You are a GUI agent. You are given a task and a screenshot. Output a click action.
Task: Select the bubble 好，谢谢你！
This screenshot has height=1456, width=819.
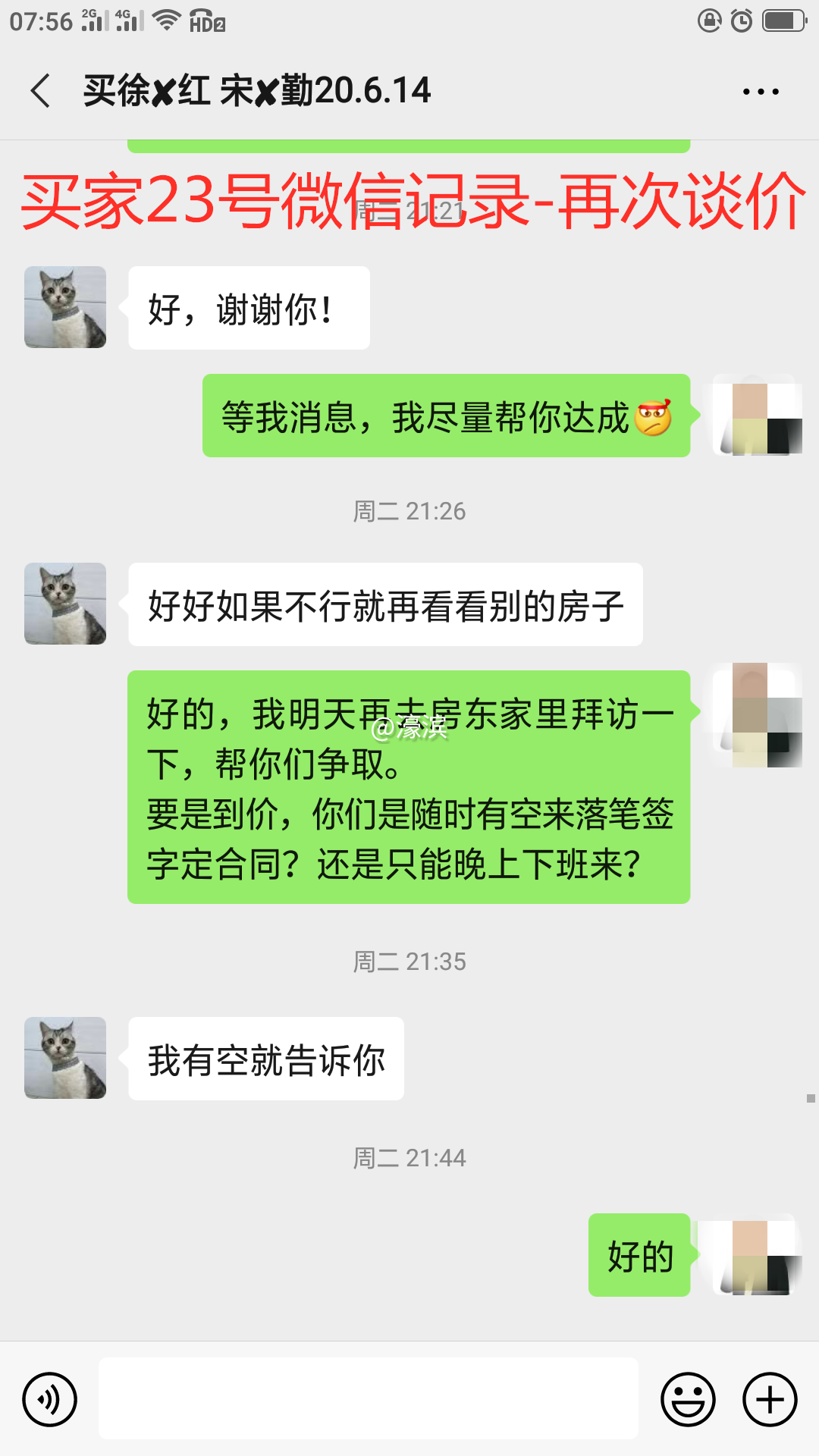[249, 307]
